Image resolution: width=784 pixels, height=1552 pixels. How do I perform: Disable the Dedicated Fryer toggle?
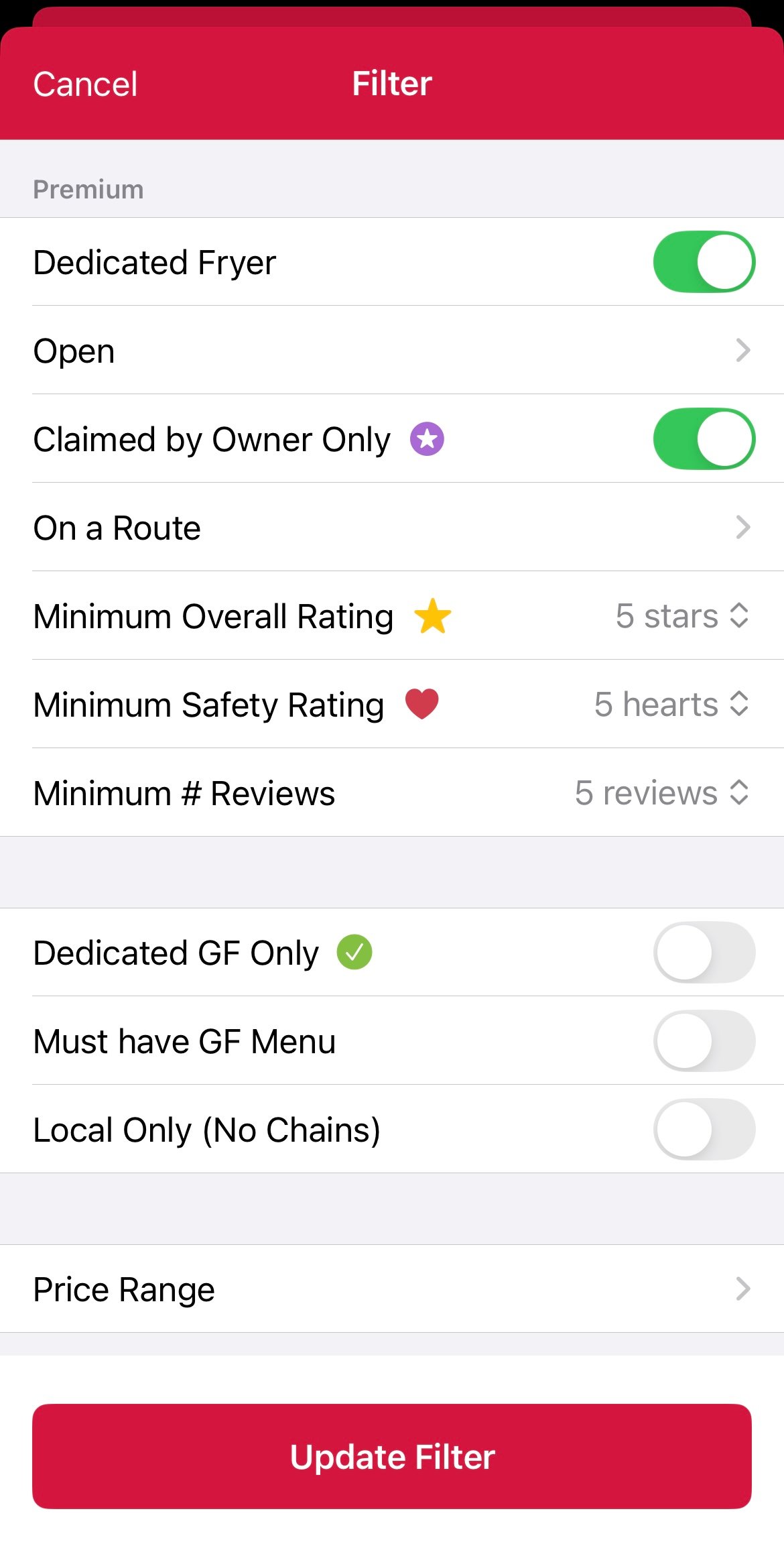706,262
